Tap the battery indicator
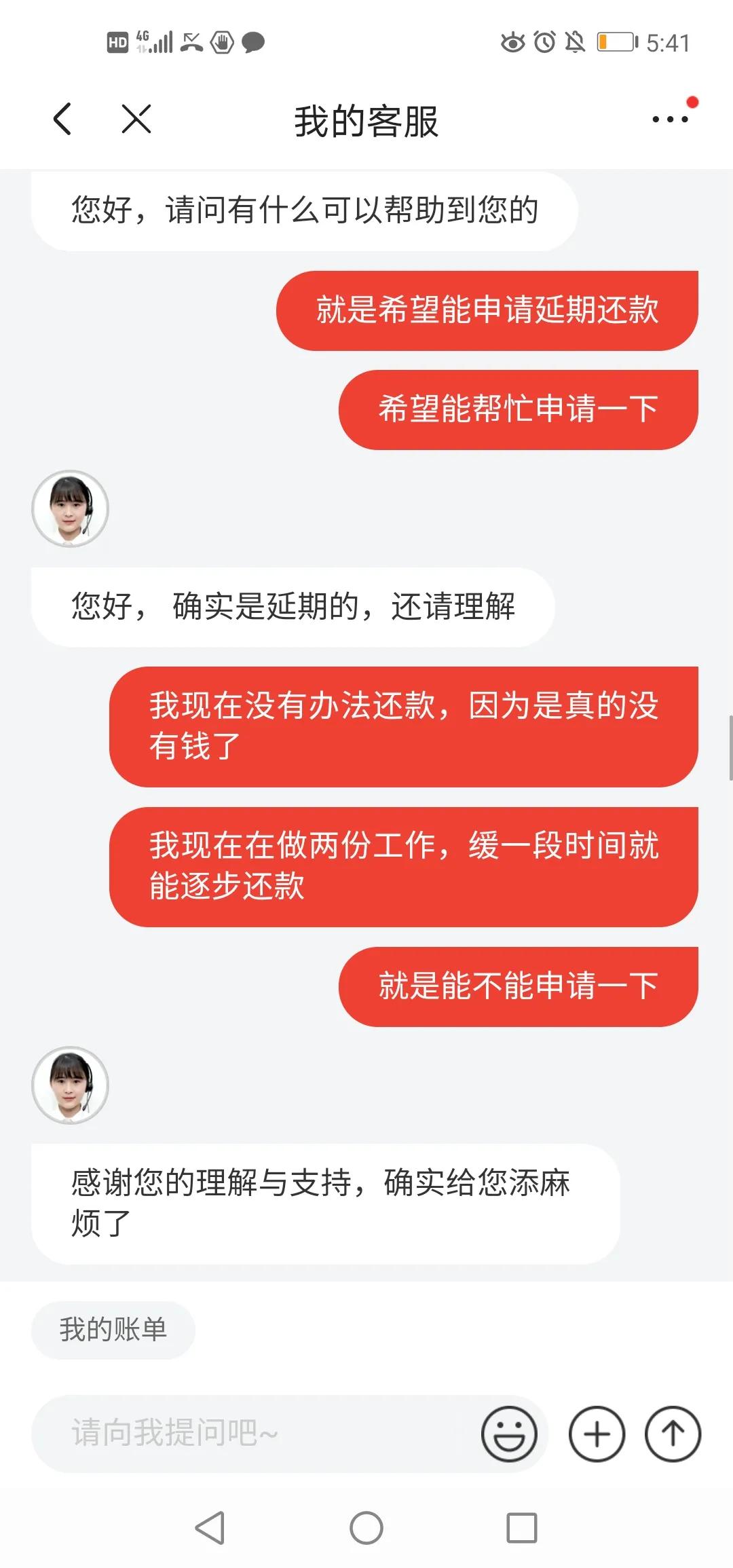 point(614,42)
